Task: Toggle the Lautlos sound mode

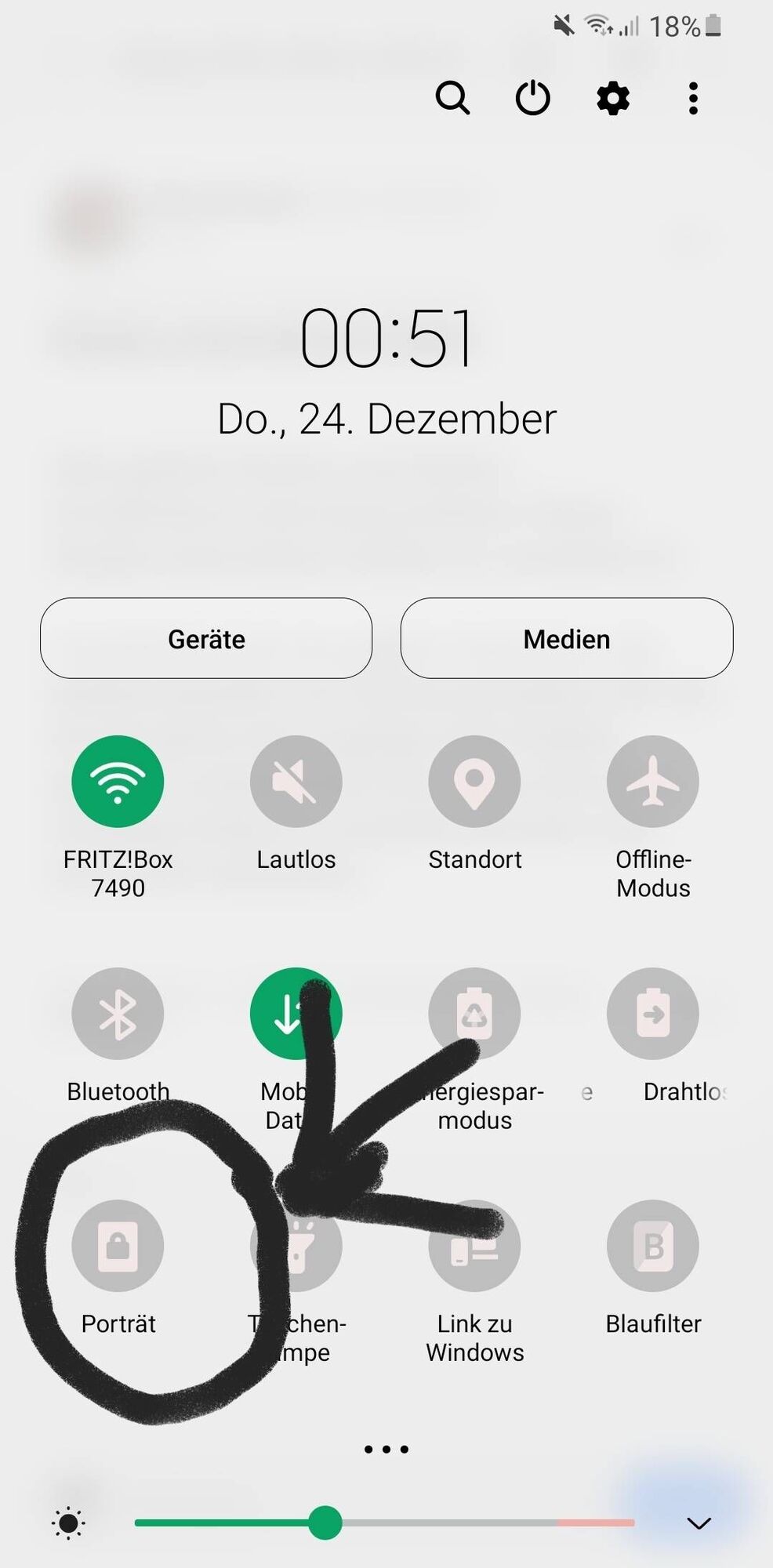Action: point(296,781)
